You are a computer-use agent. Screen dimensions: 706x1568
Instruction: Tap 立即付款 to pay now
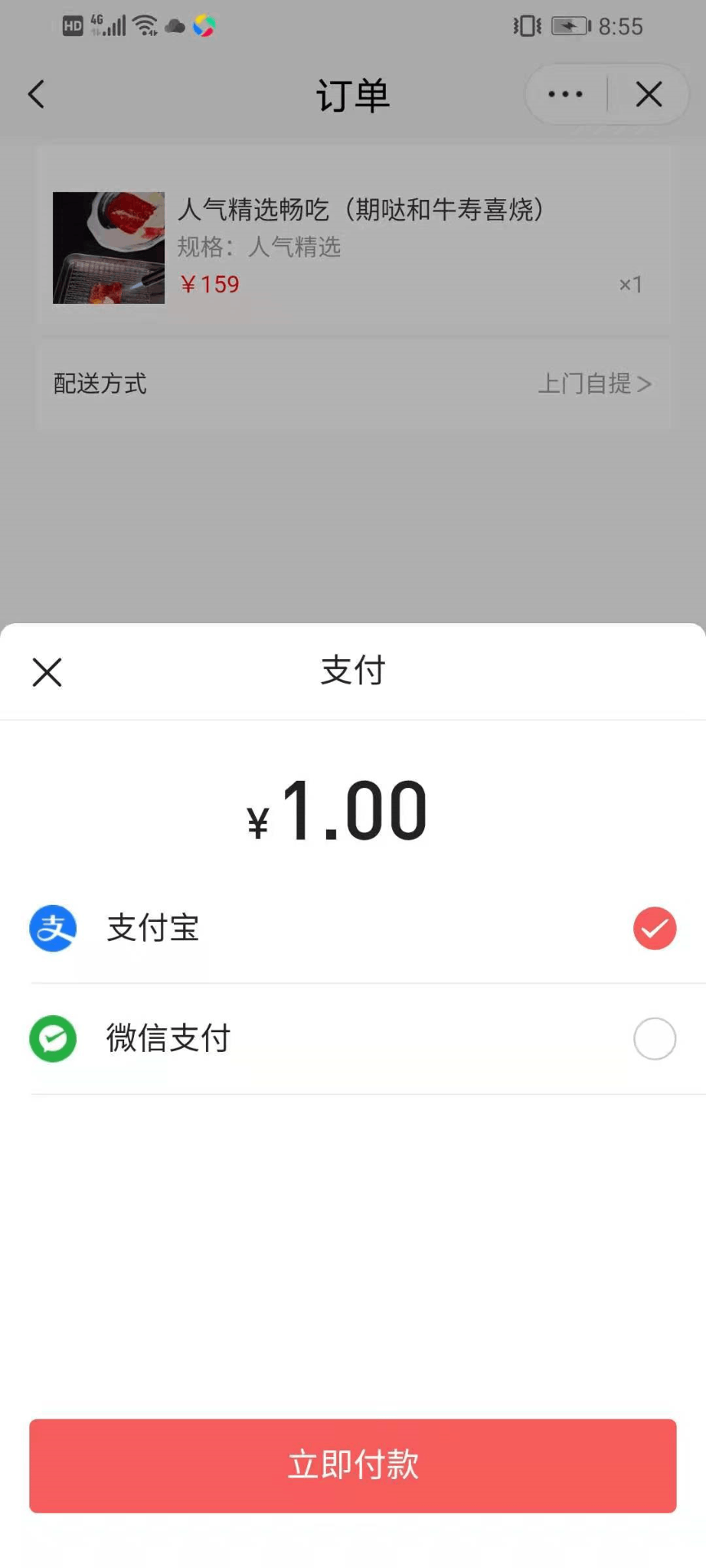[x=353, y=1465]
